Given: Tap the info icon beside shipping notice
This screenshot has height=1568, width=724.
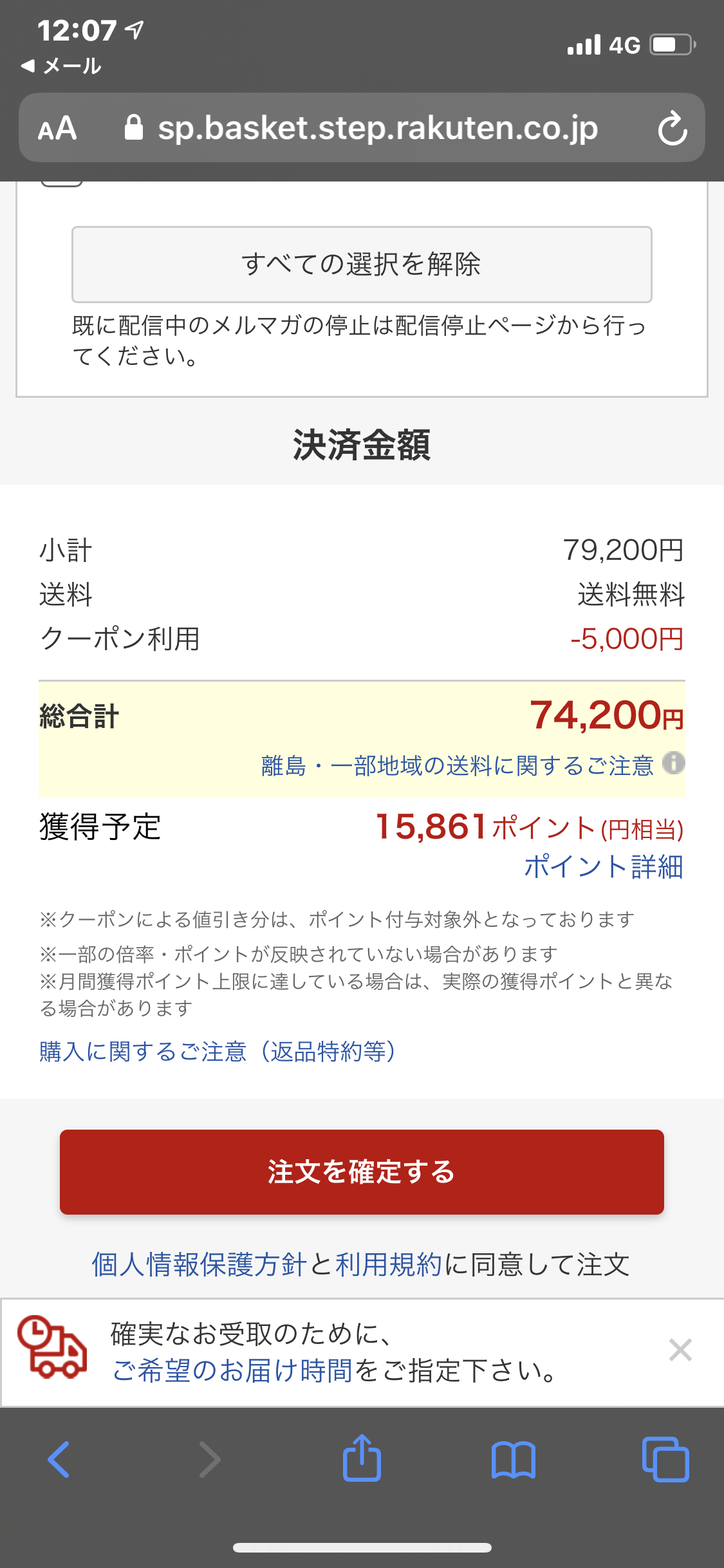Looking at the screenshot, I should 673,766.
